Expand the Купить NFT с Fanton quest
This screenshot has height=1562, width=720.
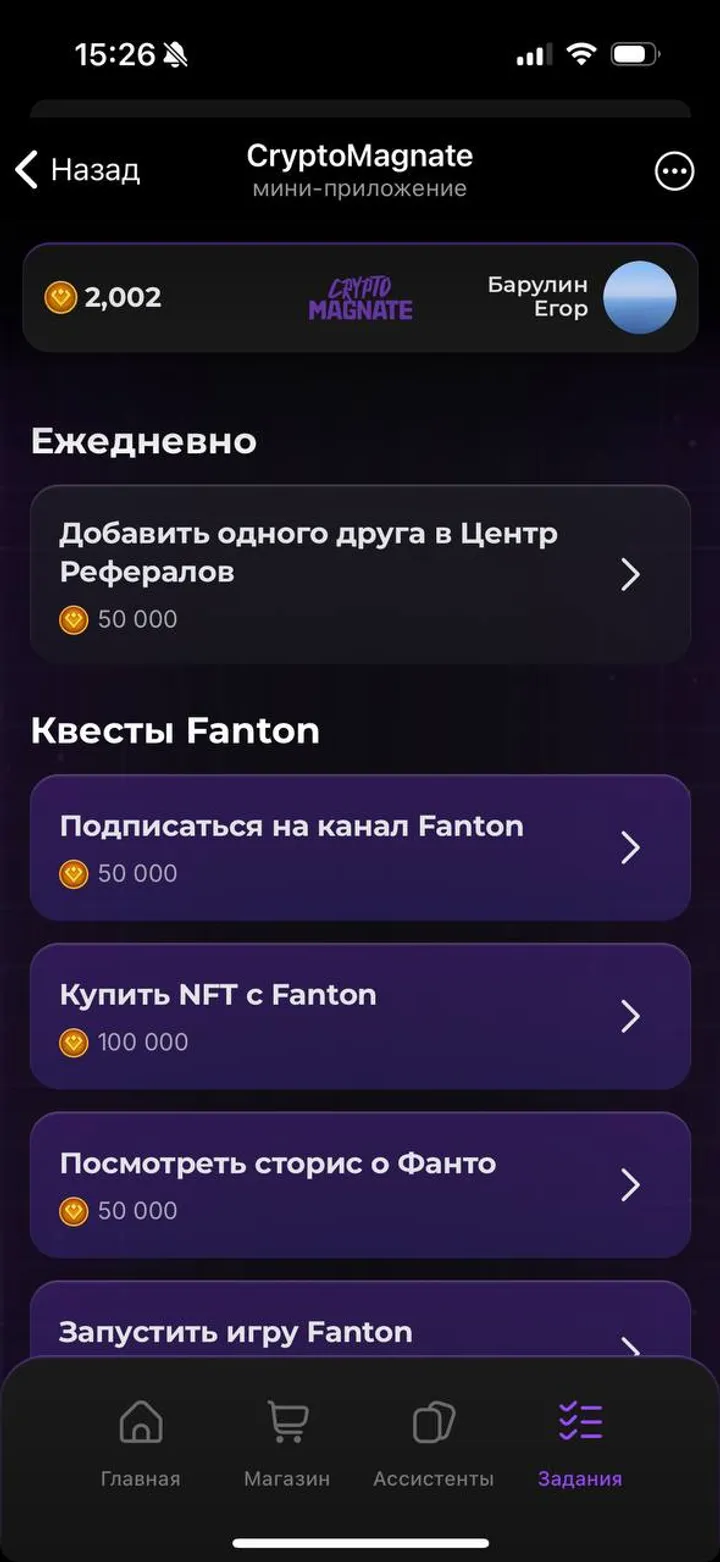point(360,1015)
